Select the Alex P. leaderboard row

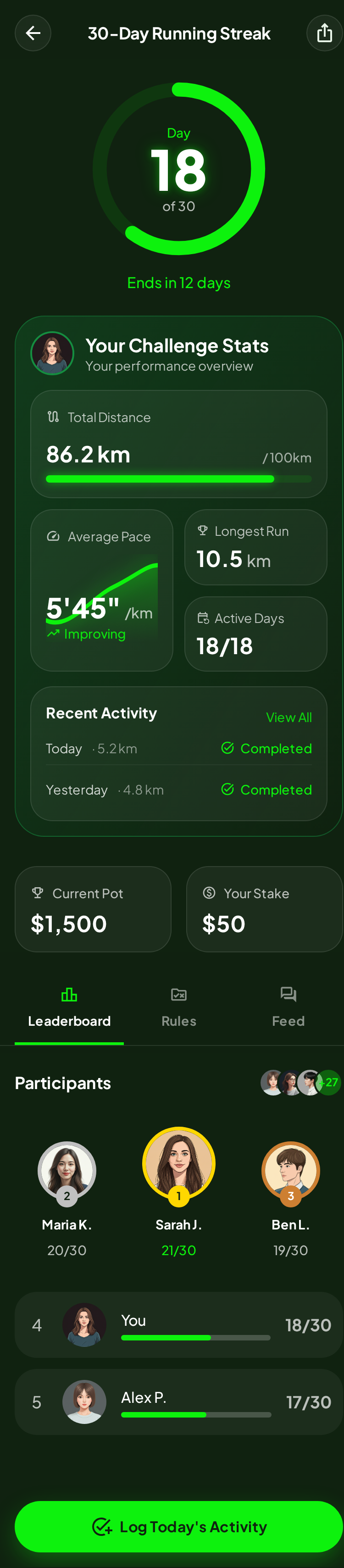click(x=178, y=1402)
